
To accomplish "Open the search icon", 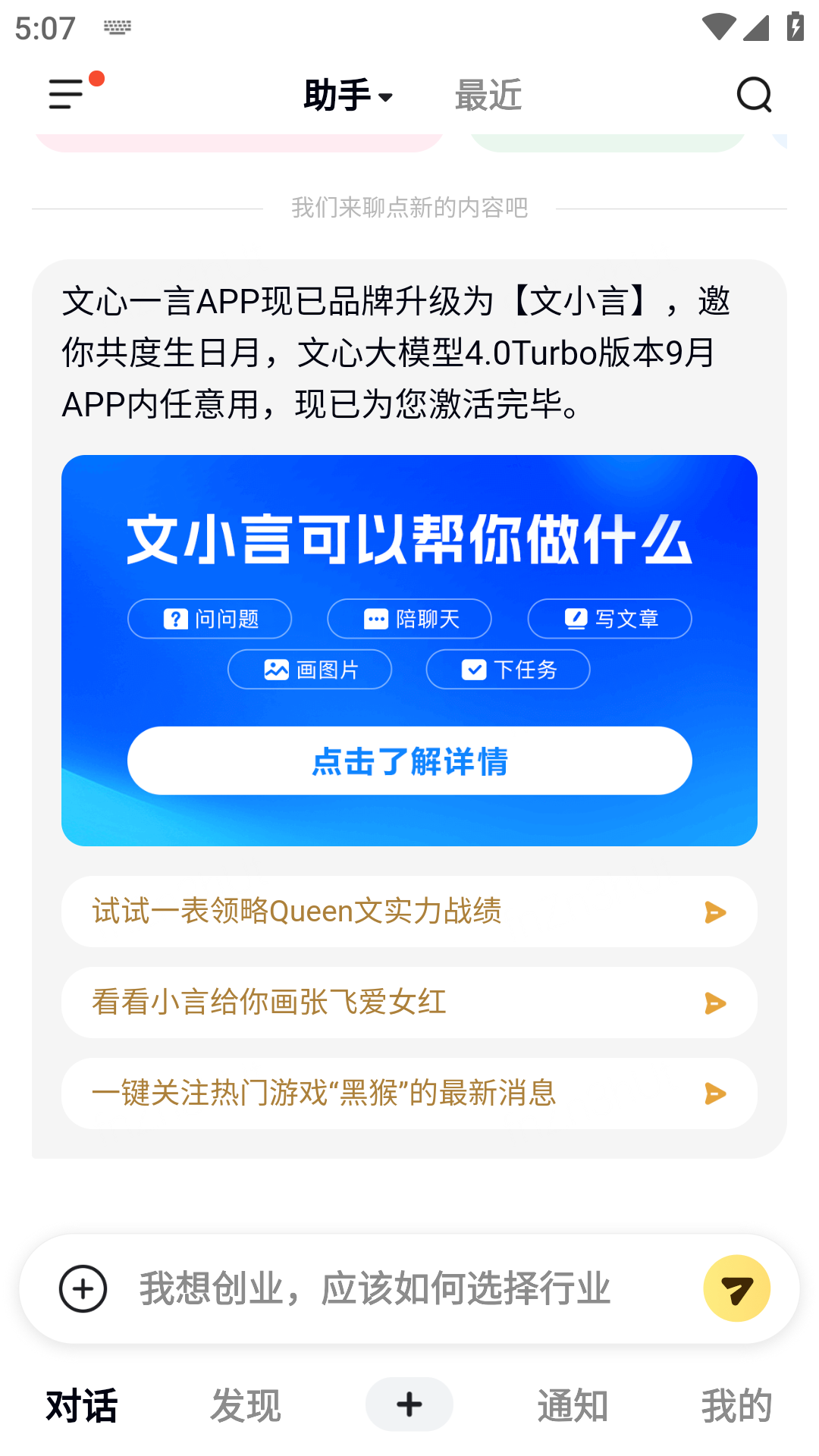I will (x=754, y=95).
